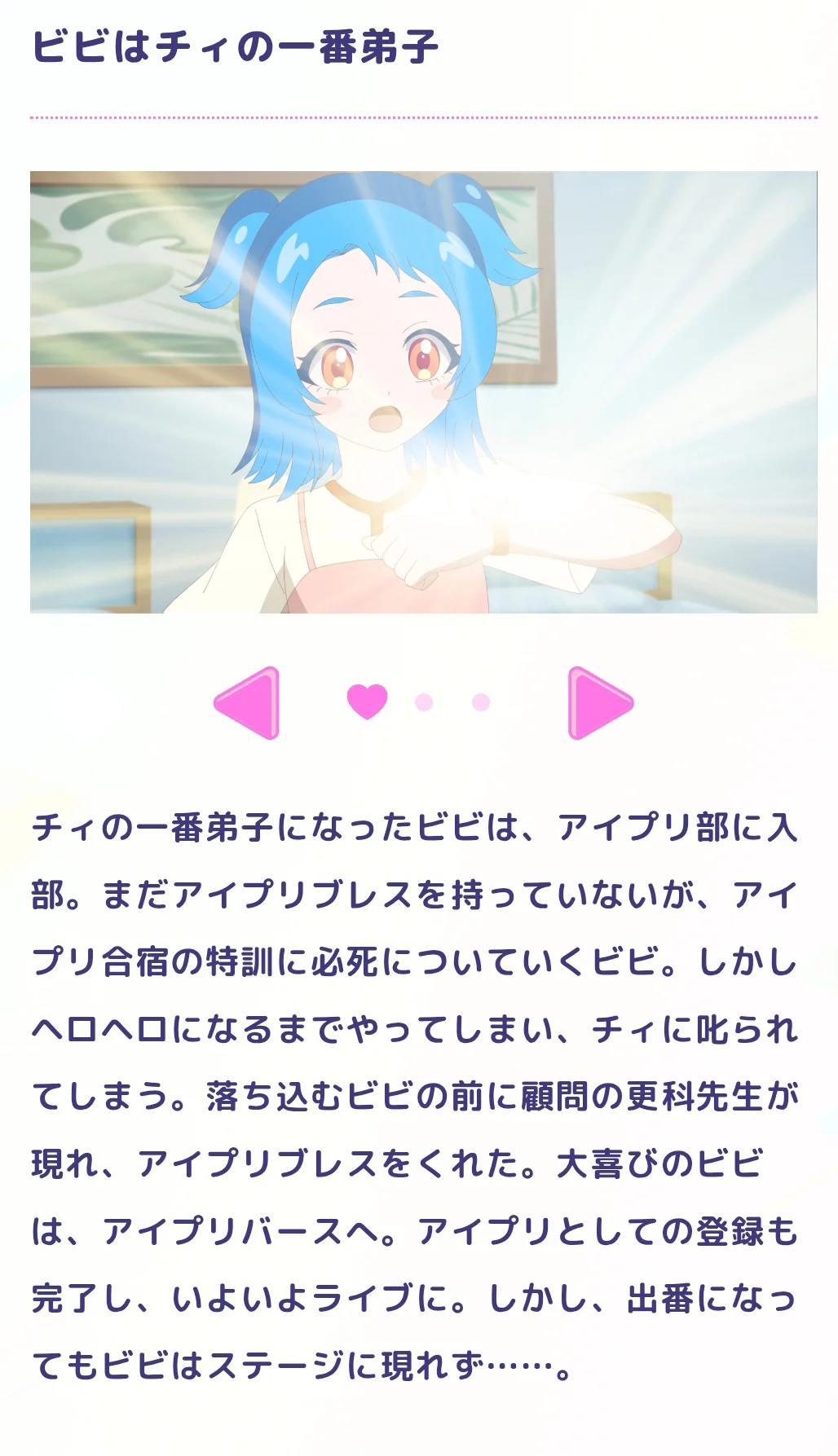Tap the pink left arrow for previous image
This screenshot has height=1456, width=838.
(249, 702)
